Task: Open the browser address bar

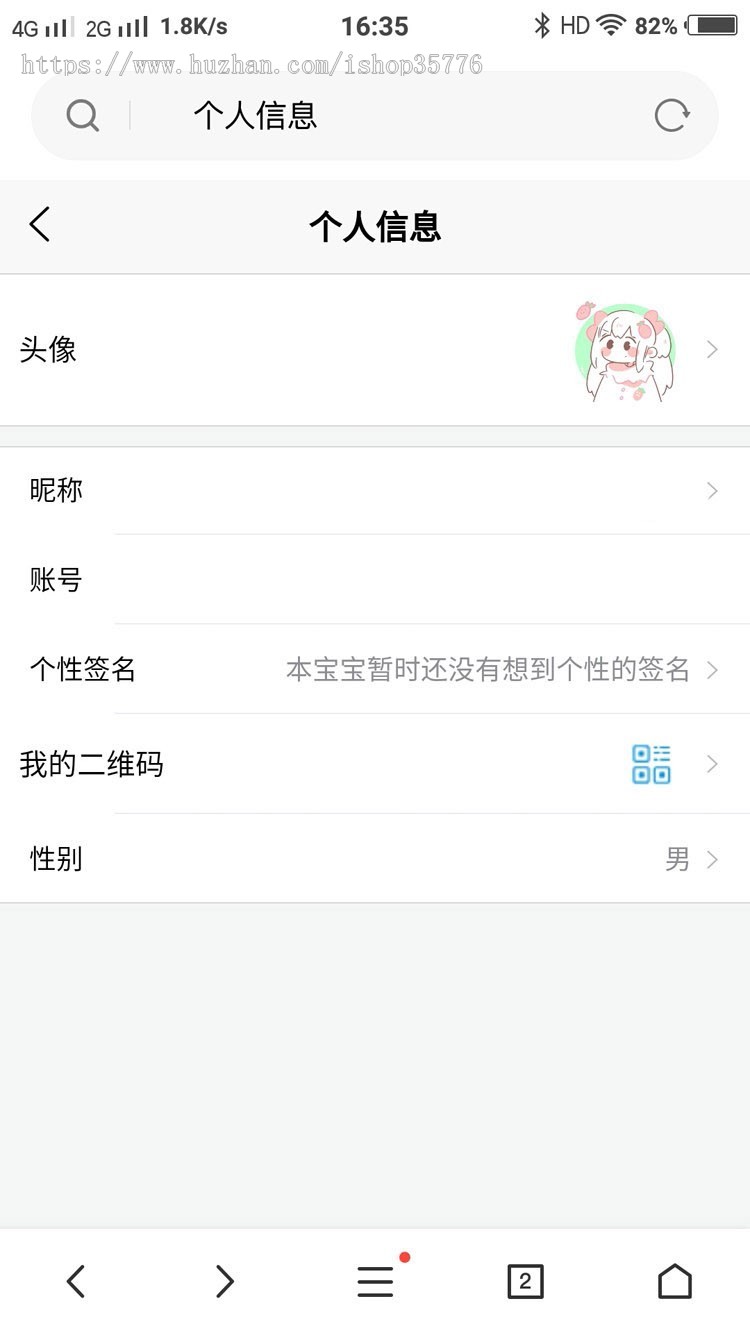Action: pyautogui.click(x=380, y=116)
